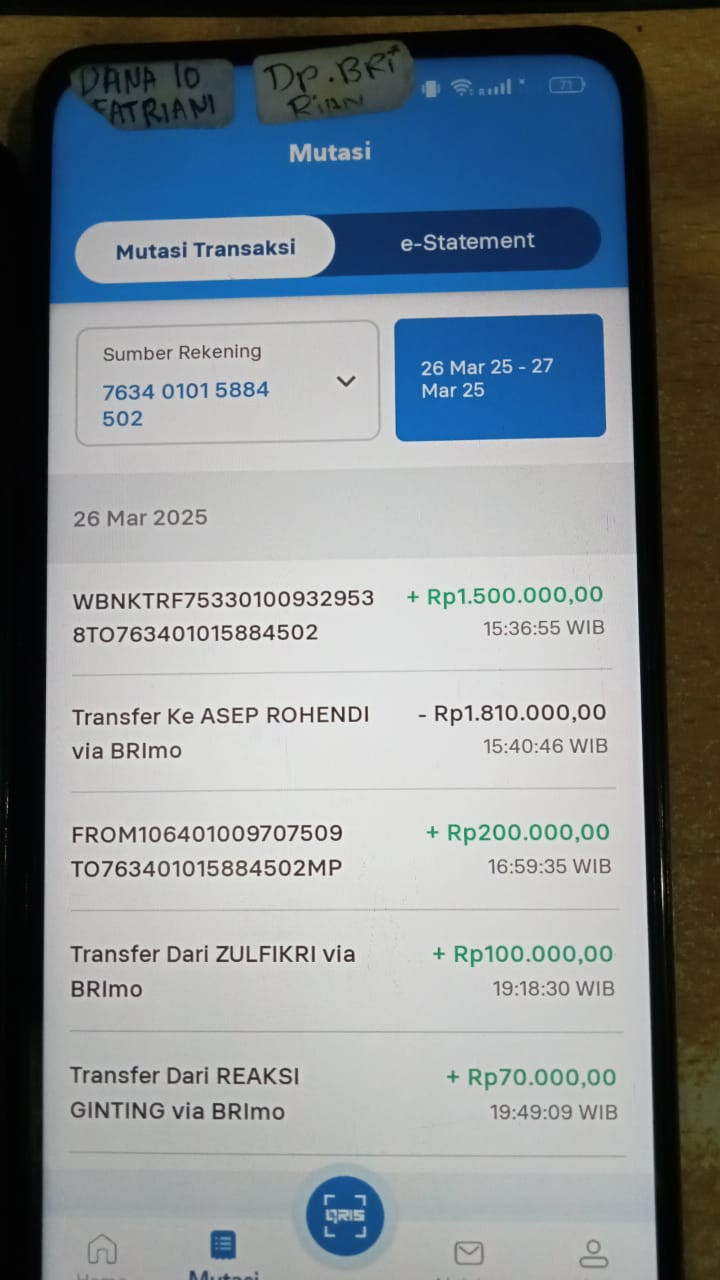The image size is (720, 1280).
Task: Switch to the e-Statement tab
Action: pos(467,241)
